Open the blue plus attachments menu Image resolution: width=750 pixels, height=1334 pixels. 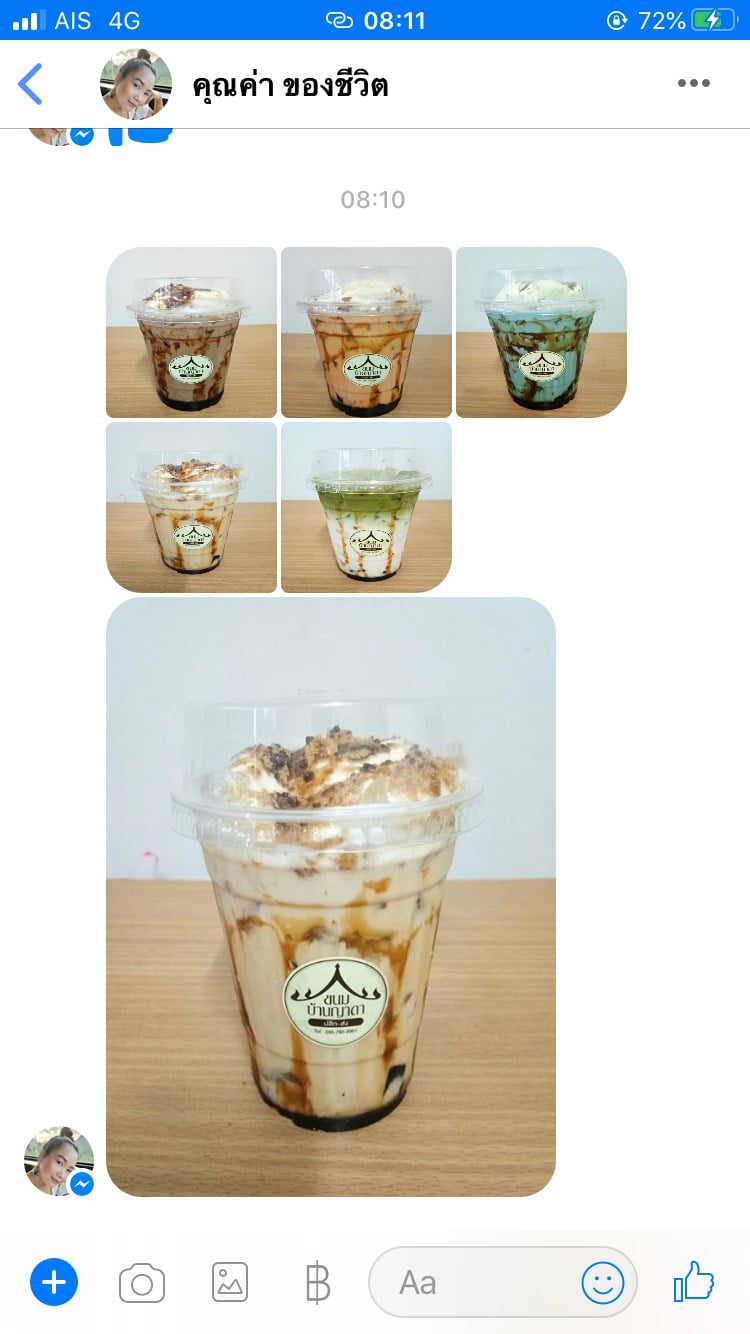tap(54, 1282)
